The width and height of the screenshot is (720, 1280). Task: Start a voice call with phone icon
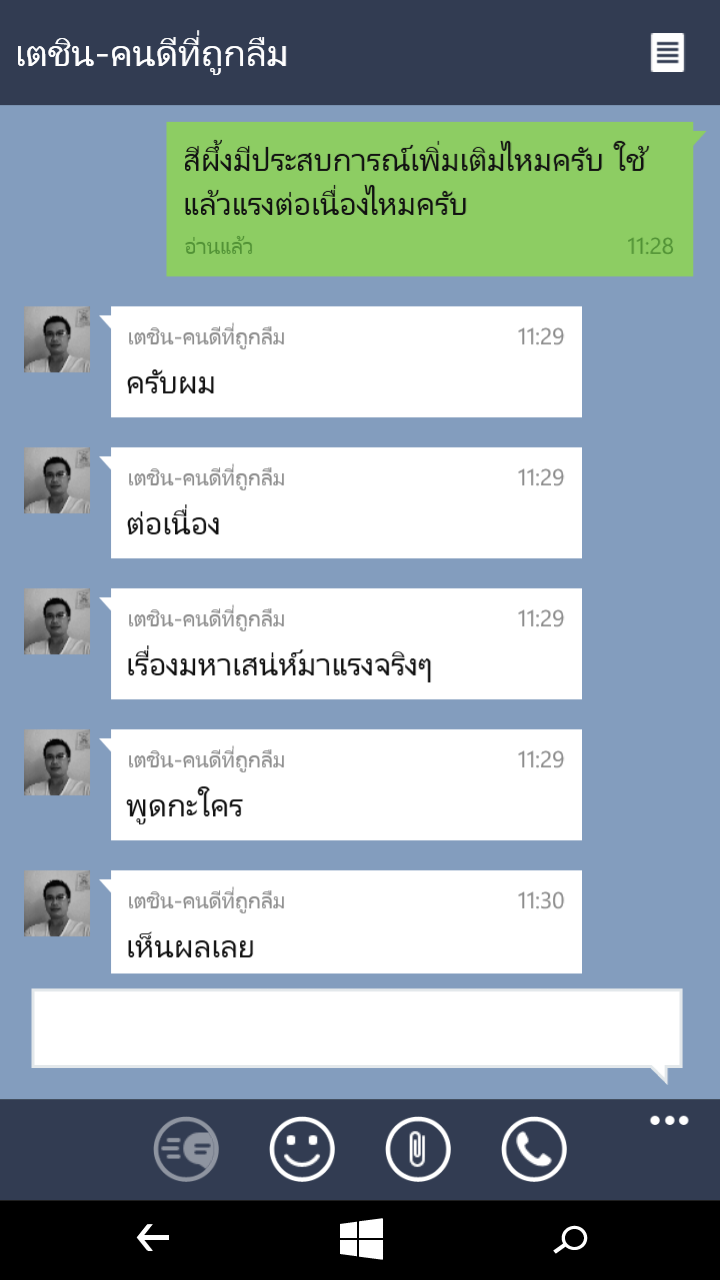tap(534, 1149)
